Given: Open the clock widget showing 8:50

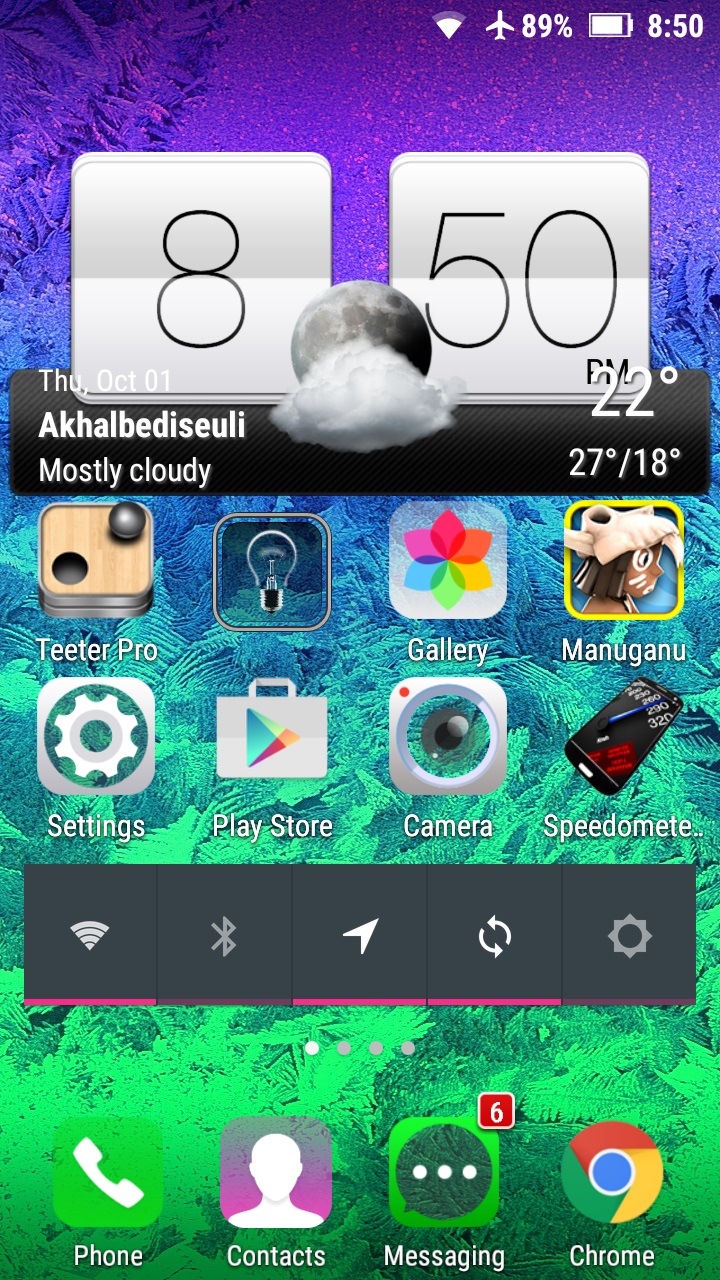Looking at the screenshot, I should 200,260.
